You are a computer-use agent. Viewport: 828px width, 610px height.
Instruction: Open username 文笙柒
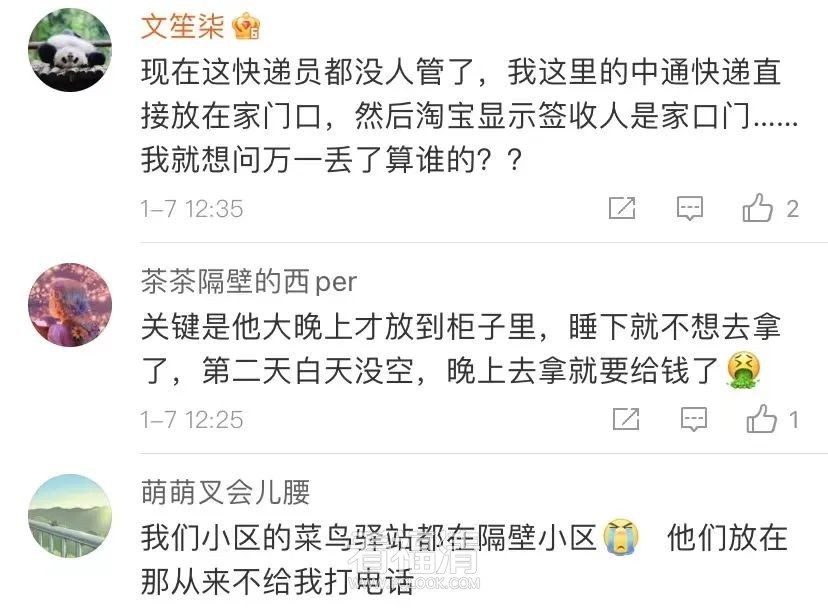click(182, 27)
